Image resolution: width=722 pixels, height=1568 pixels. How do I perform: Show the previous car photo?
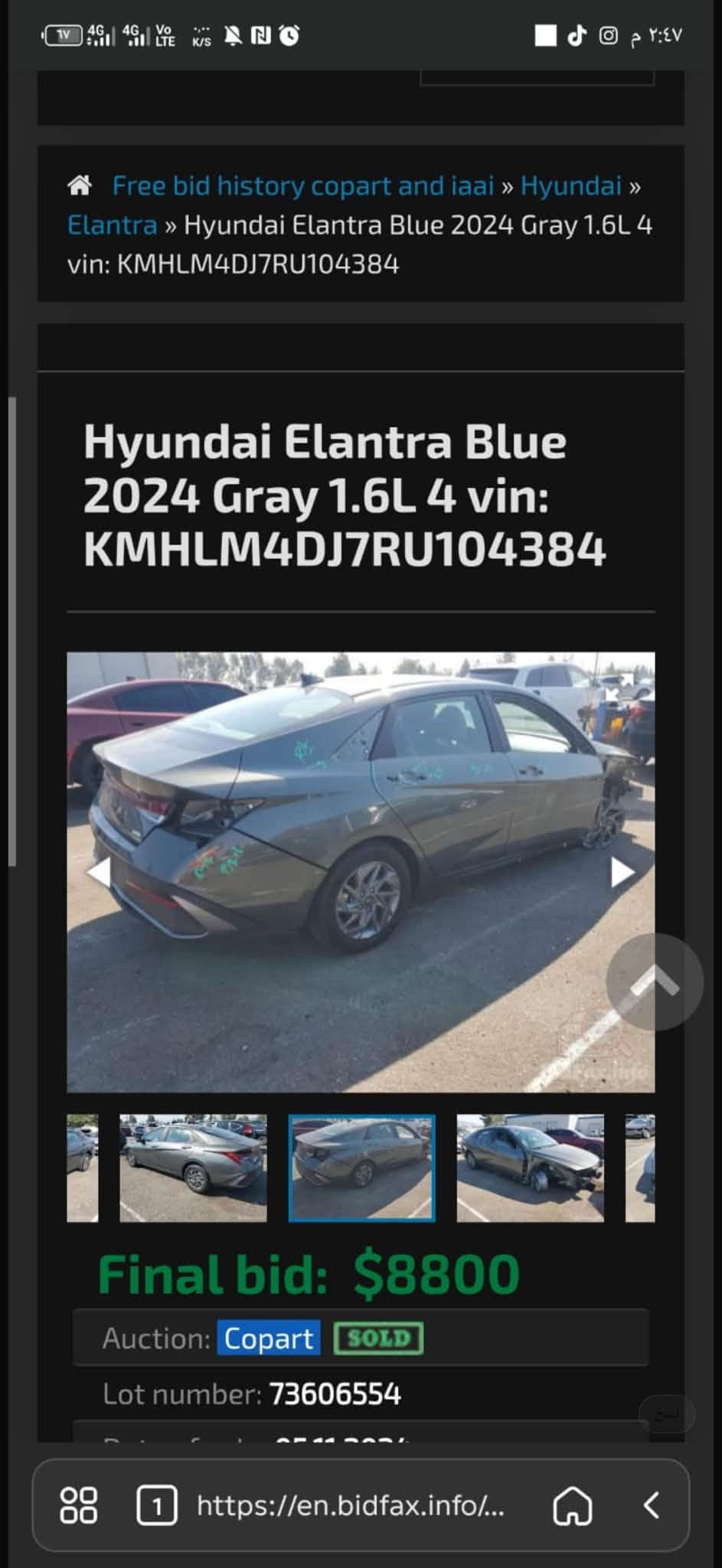click(x=98, y=872)
